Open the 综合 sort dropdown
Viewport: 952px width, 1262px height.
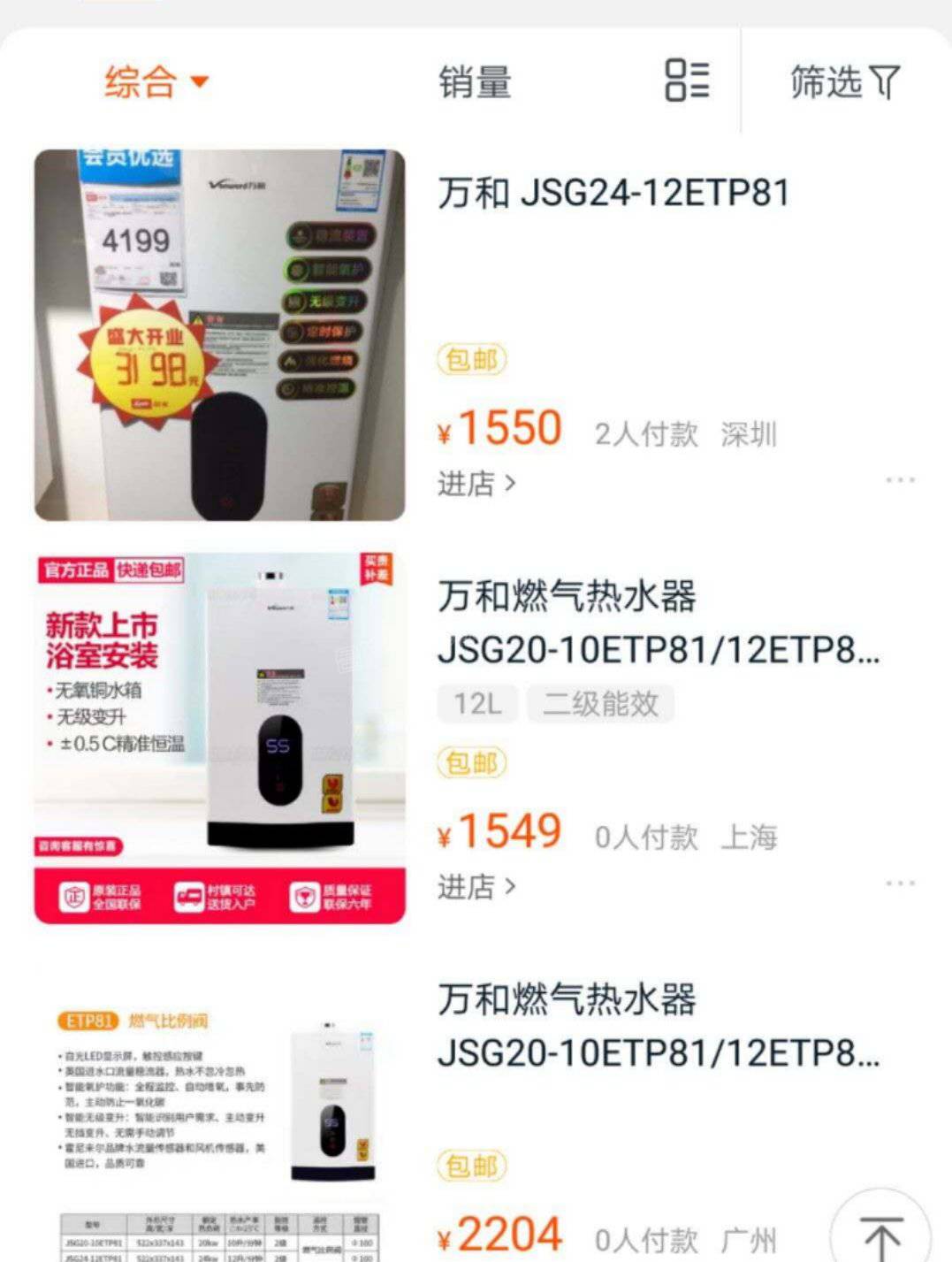coord(156,82)
